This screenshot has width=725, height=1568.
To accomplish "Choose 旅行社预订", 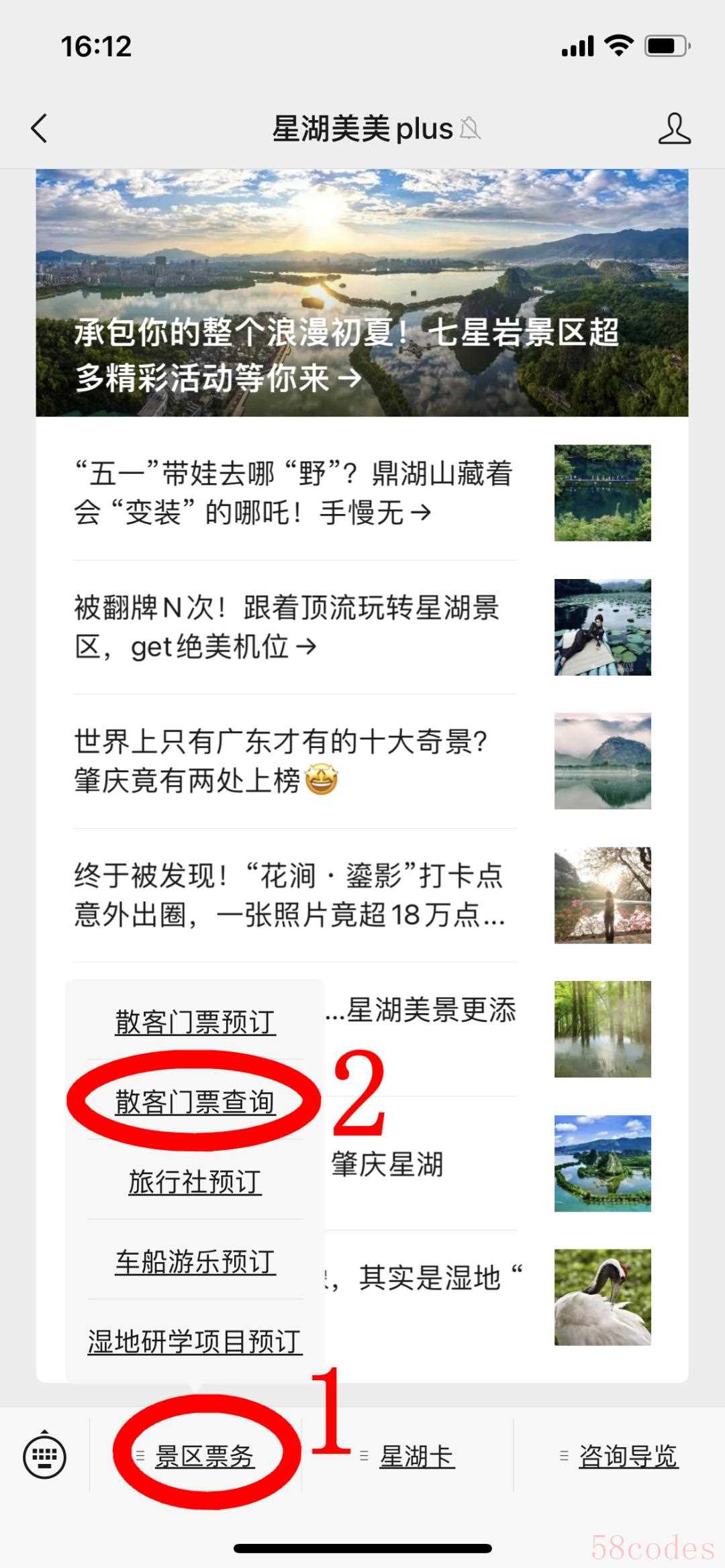I will (195, 1182).
